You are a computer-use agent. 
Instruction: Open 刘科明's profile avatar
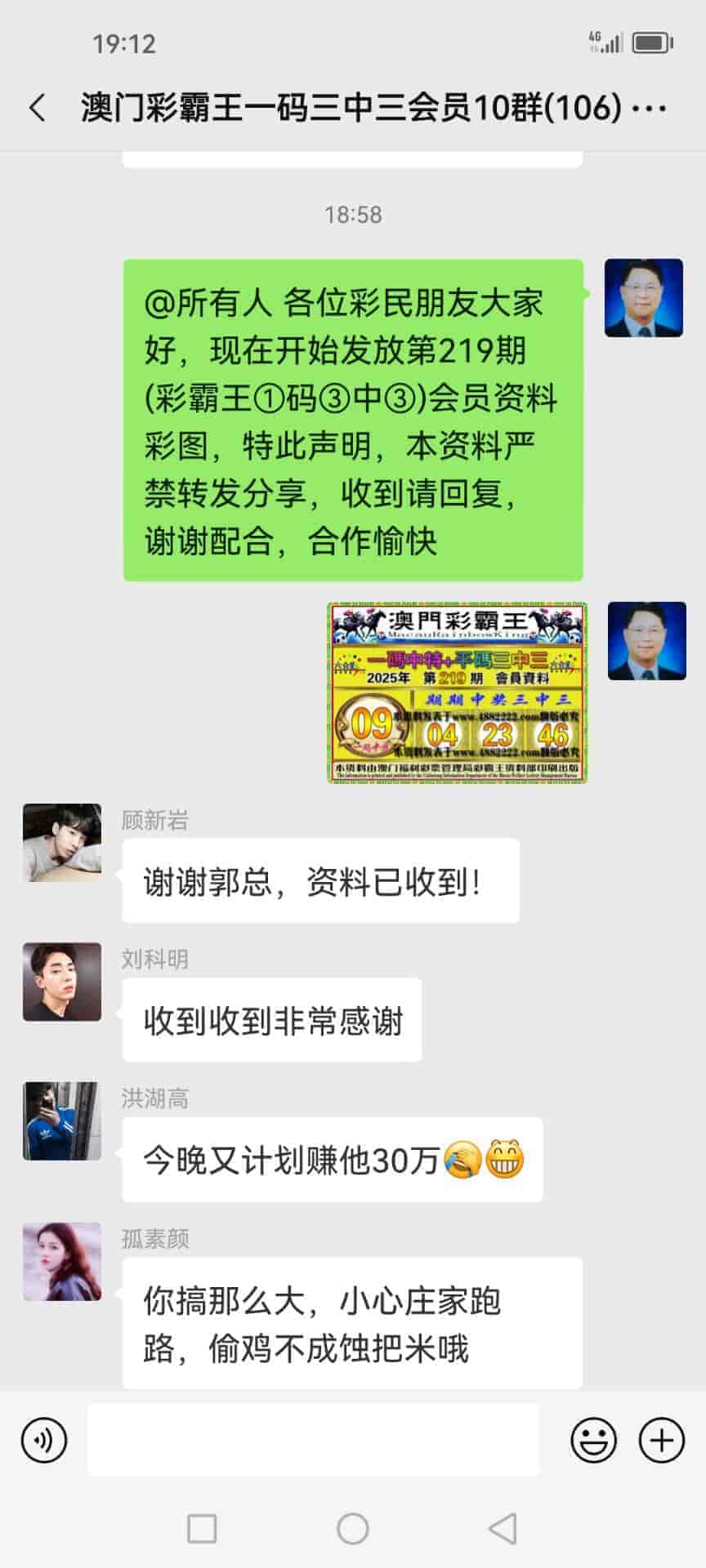pyautogui.click(x=62, y=982)
